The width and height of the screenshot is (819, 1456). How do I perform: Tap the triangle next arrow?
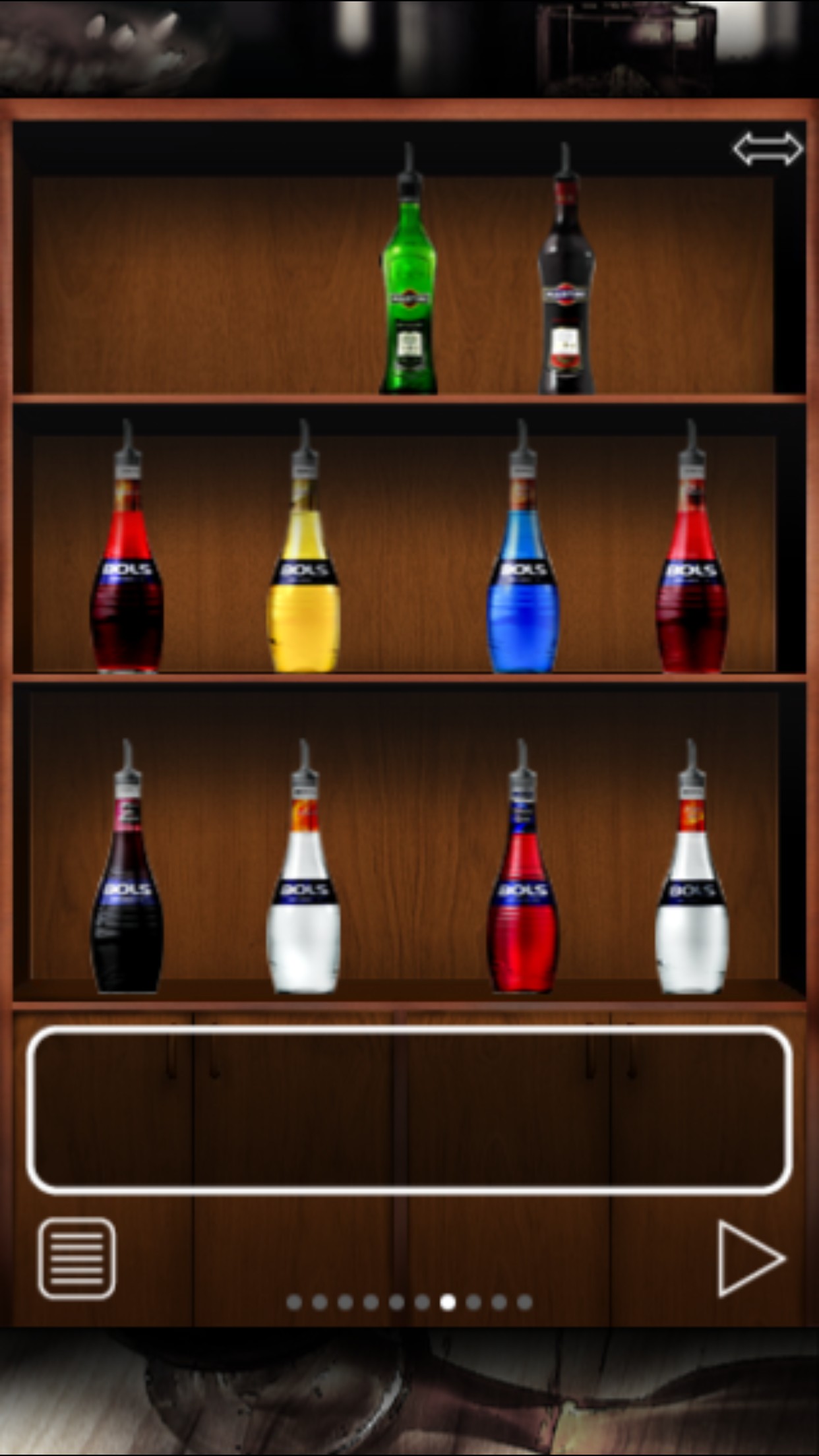point(749,1258)
